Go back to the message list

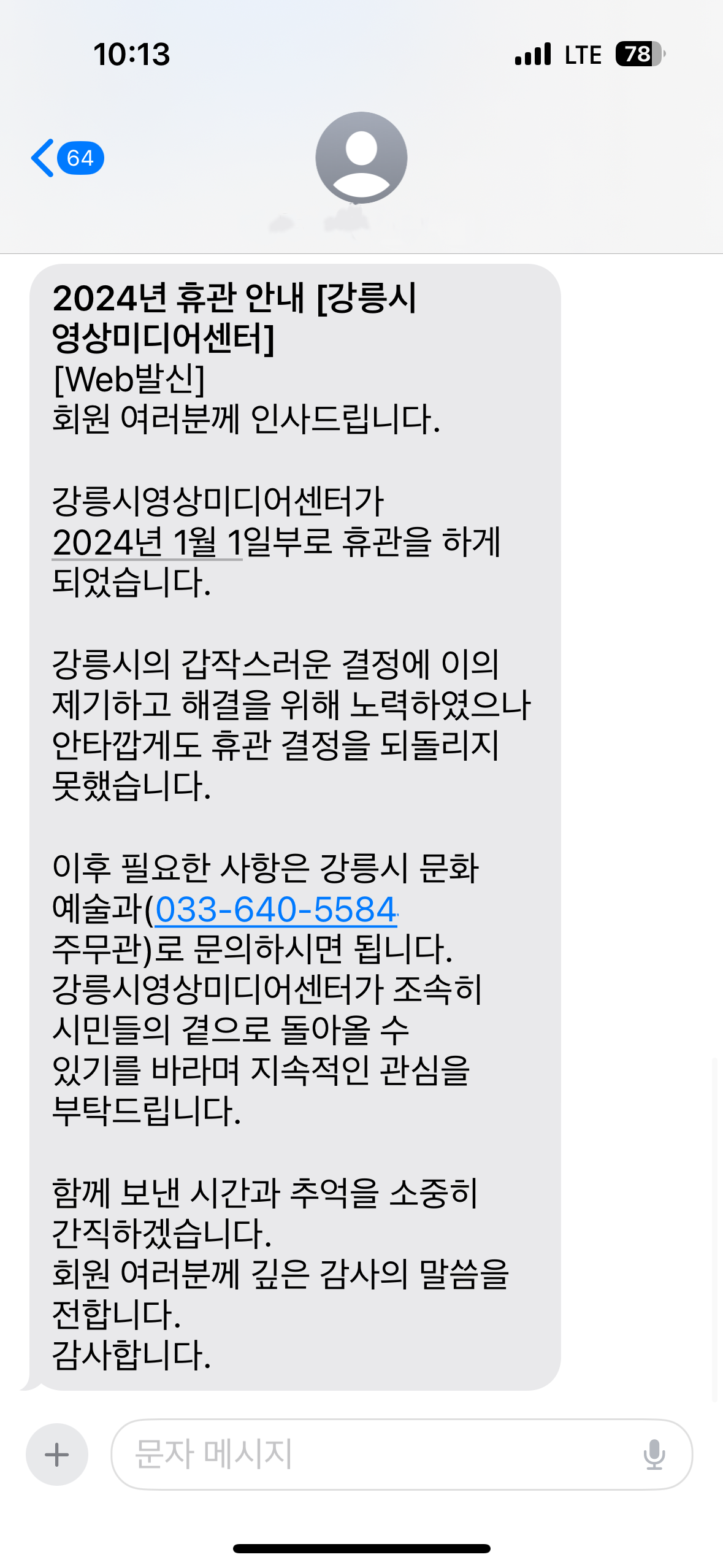[x=67, y=158]
